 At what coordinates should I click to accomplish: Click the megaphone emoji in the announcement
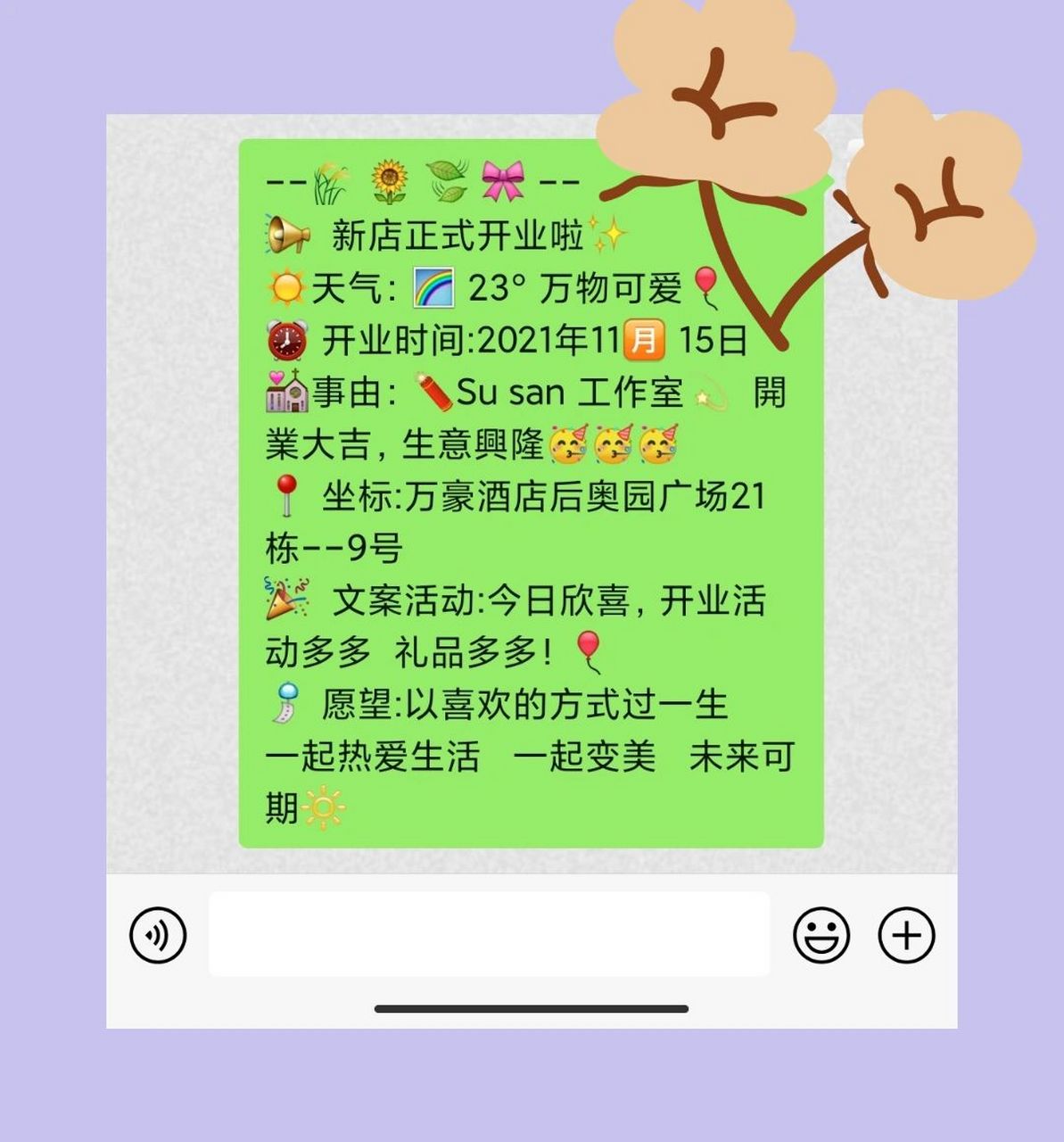coord(288,232)
